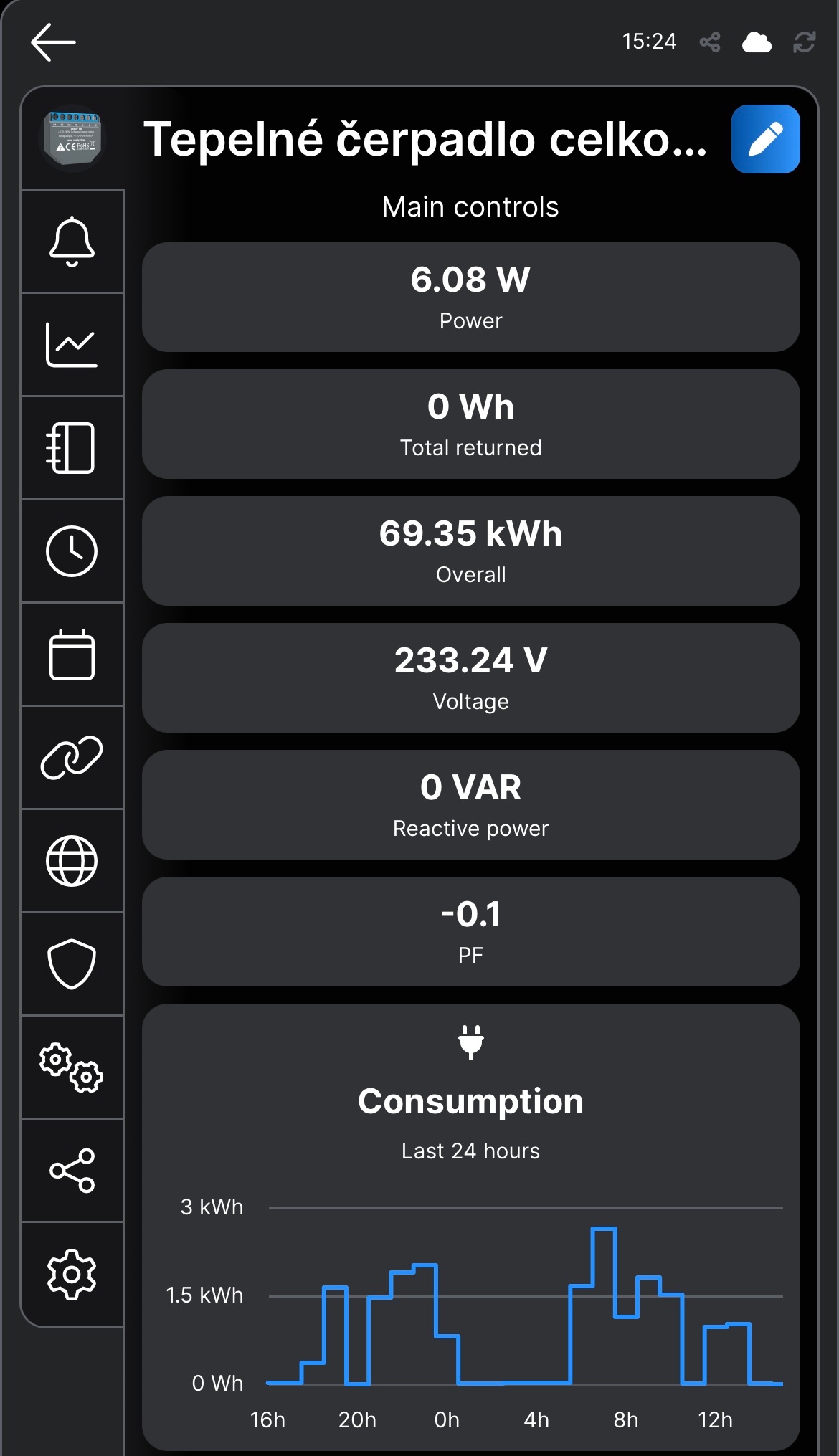Go back using the top arrow
This screenshot has width=839, height=1456.
(54, 42)
